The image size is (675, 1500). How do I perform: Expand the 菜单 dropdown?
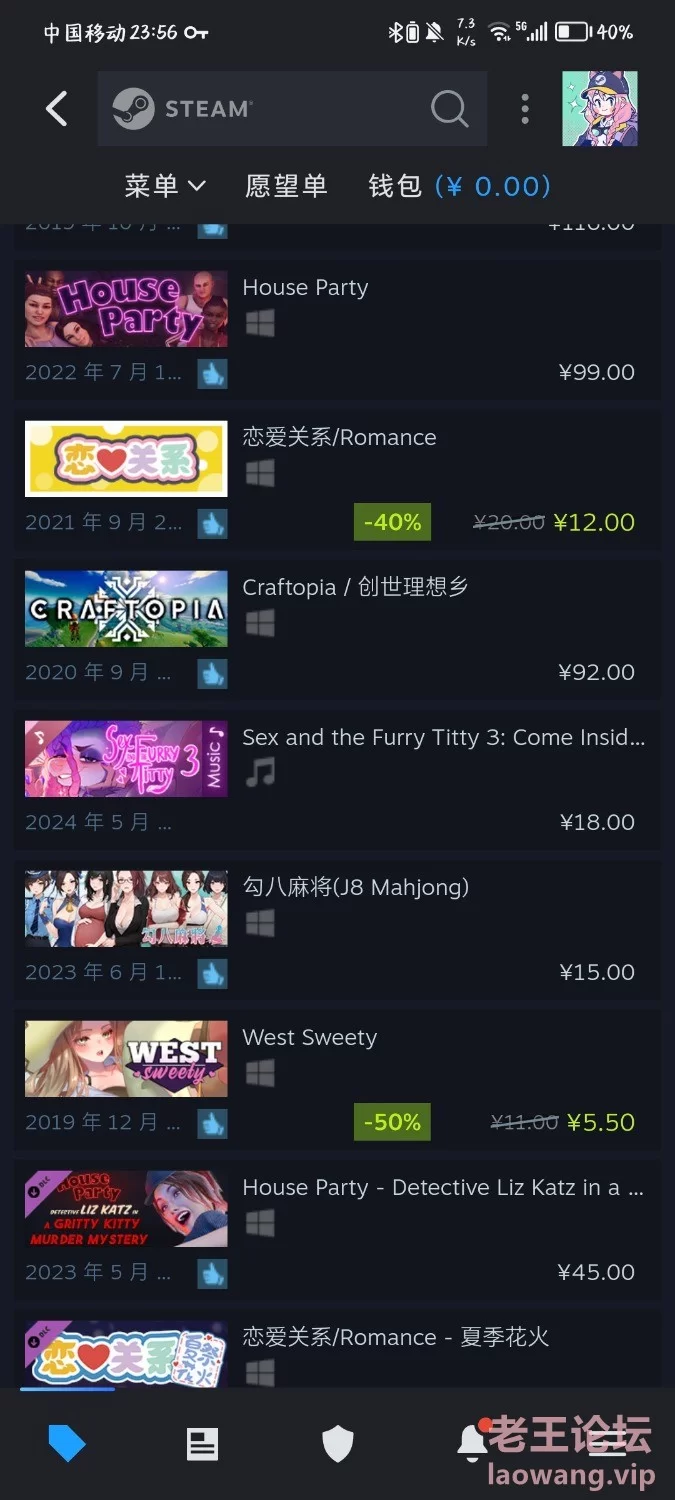tap(165, 186)
